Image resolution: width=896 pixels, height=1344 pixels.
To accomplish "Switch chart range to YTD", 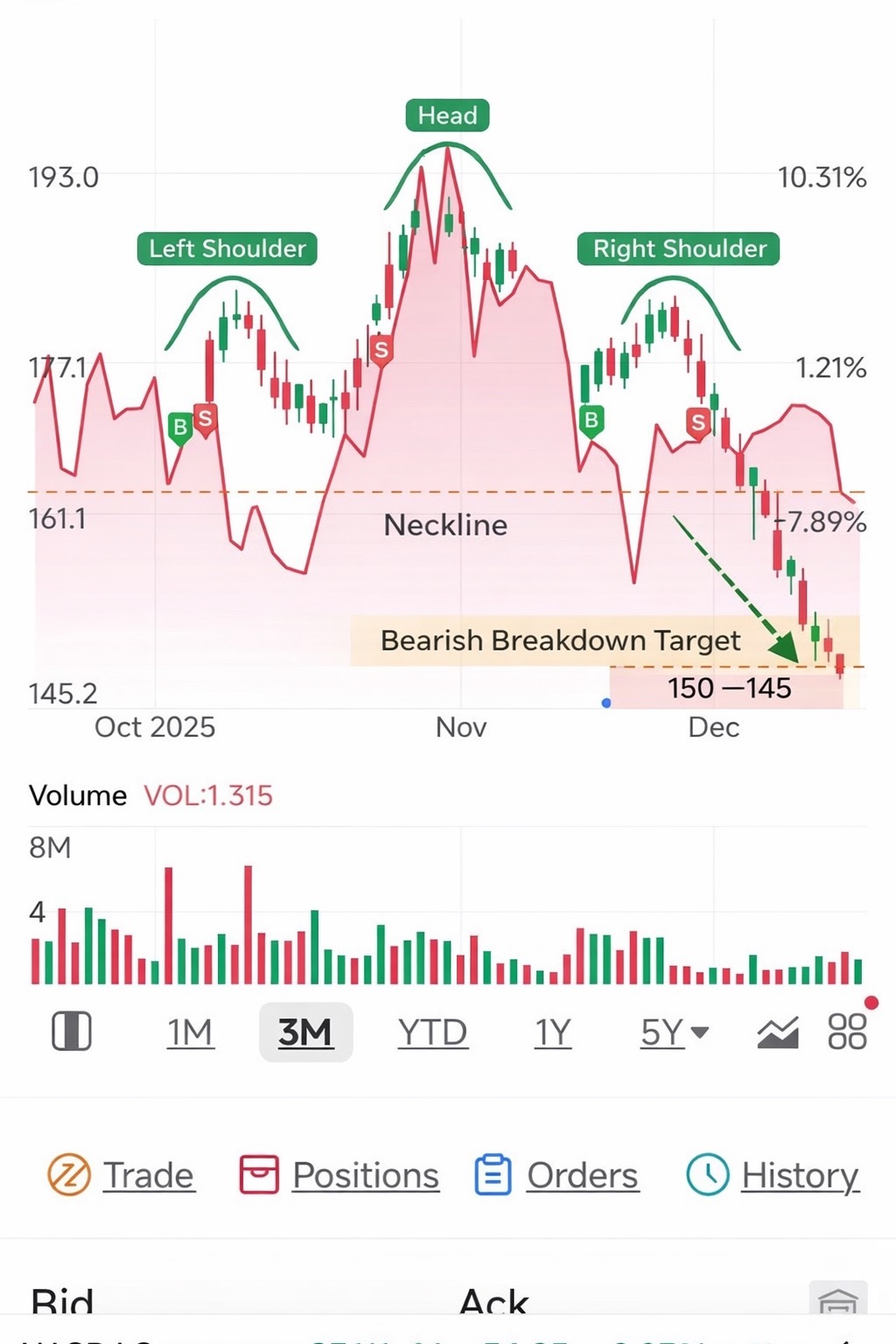I will tap(432, 1032).
